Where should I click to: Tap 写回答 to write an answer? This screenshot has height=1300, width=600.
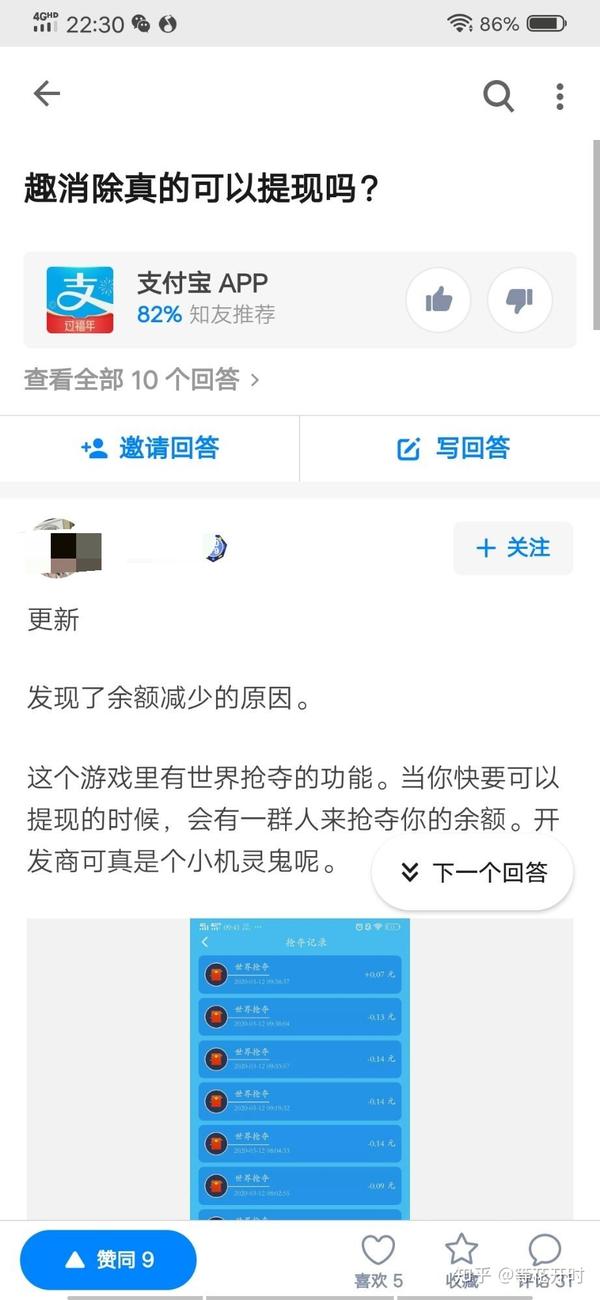pos(453,448)
